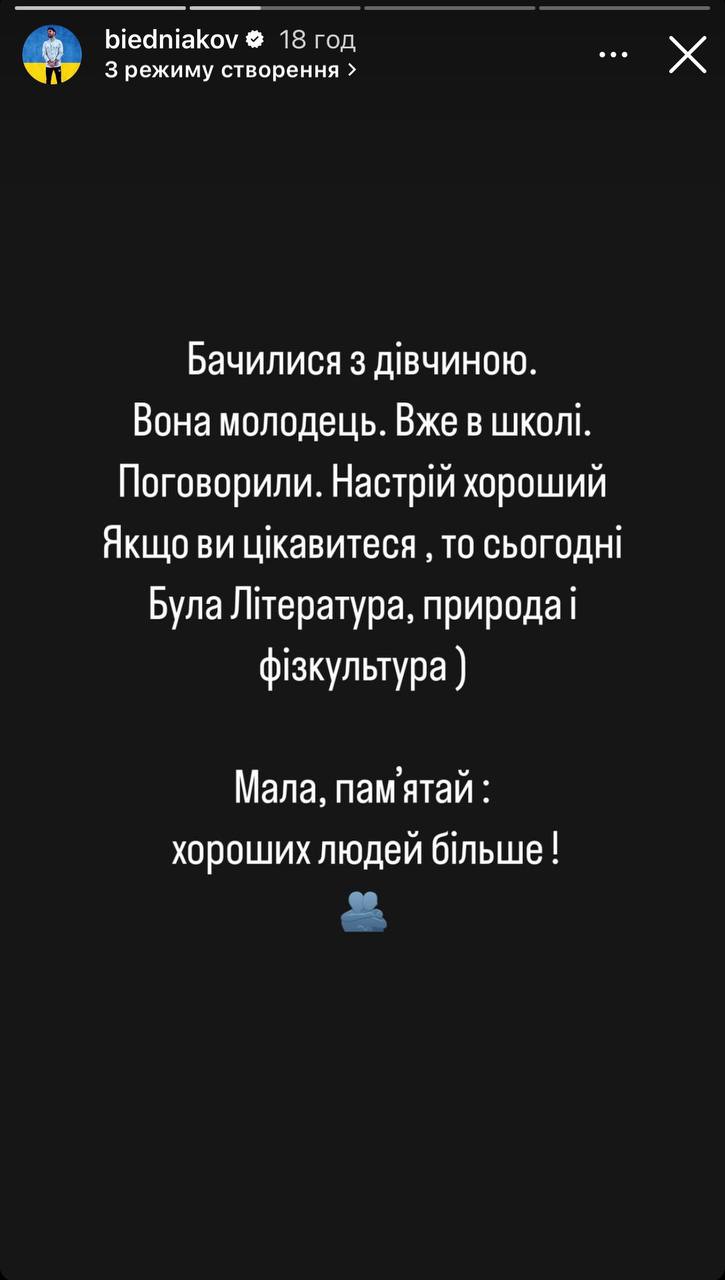
Task: Open the 'З режиму створення' link
Action: coord(230,70)
